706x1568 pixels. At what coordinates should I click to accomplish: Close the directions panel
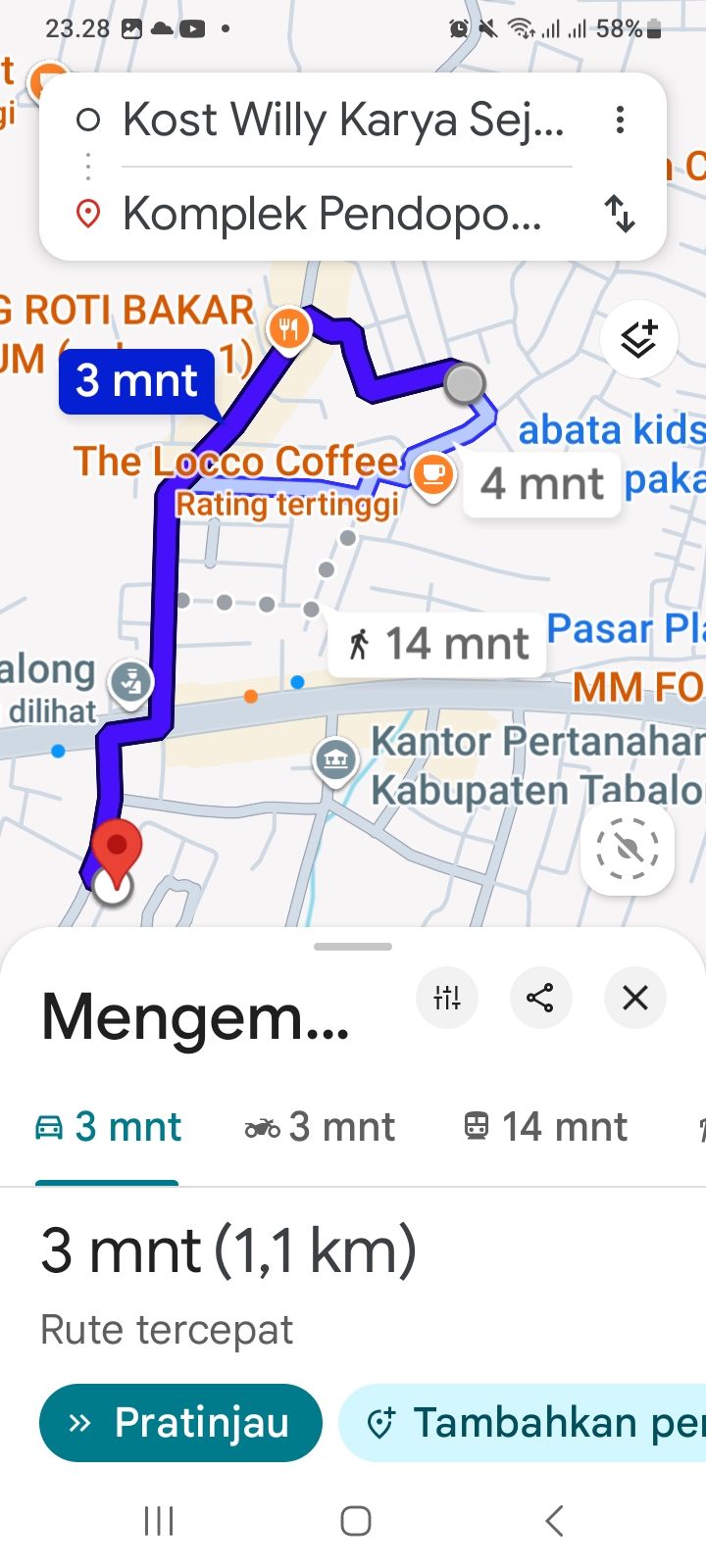pyautogui.click(x=635, y=998)
